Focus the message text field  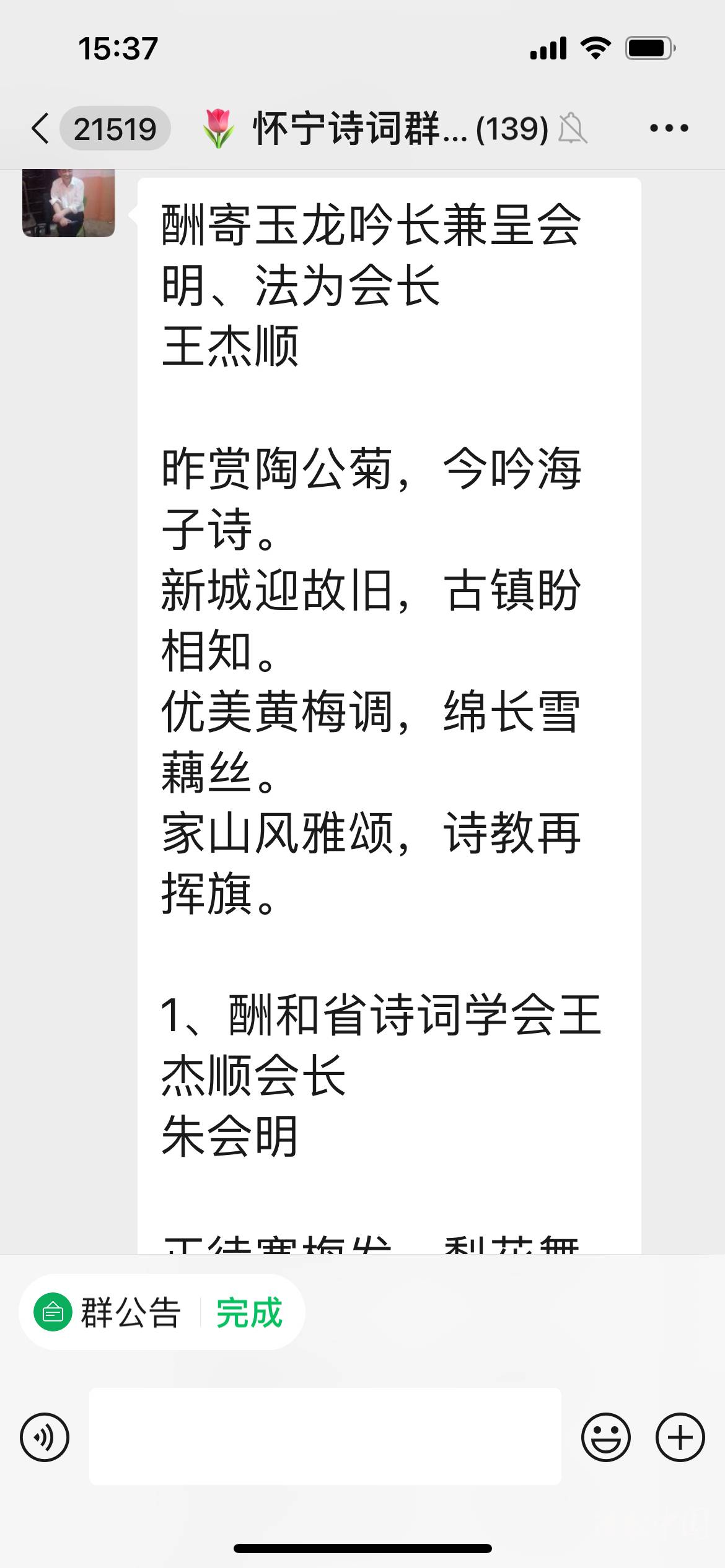325,1436
